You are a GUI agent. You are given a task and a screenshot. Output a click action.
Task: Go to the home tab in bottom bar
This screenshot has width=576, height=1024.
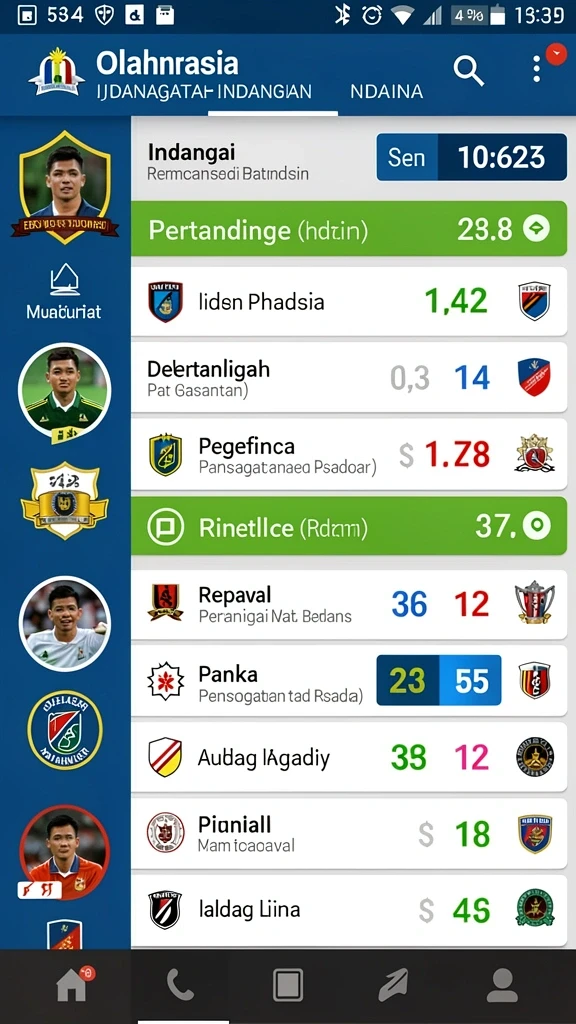pyautogui.click(x=72, y=984)
